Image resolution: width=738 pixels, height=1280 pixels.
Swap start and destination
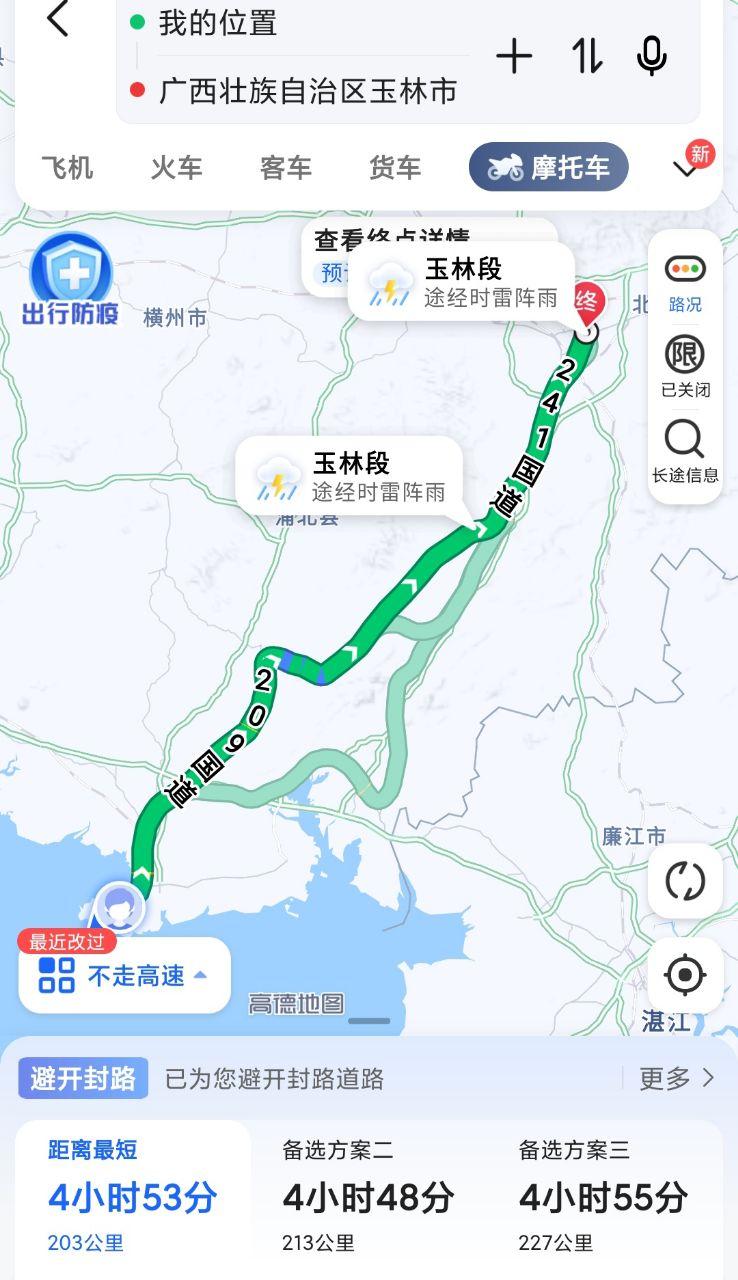(587, 57)
